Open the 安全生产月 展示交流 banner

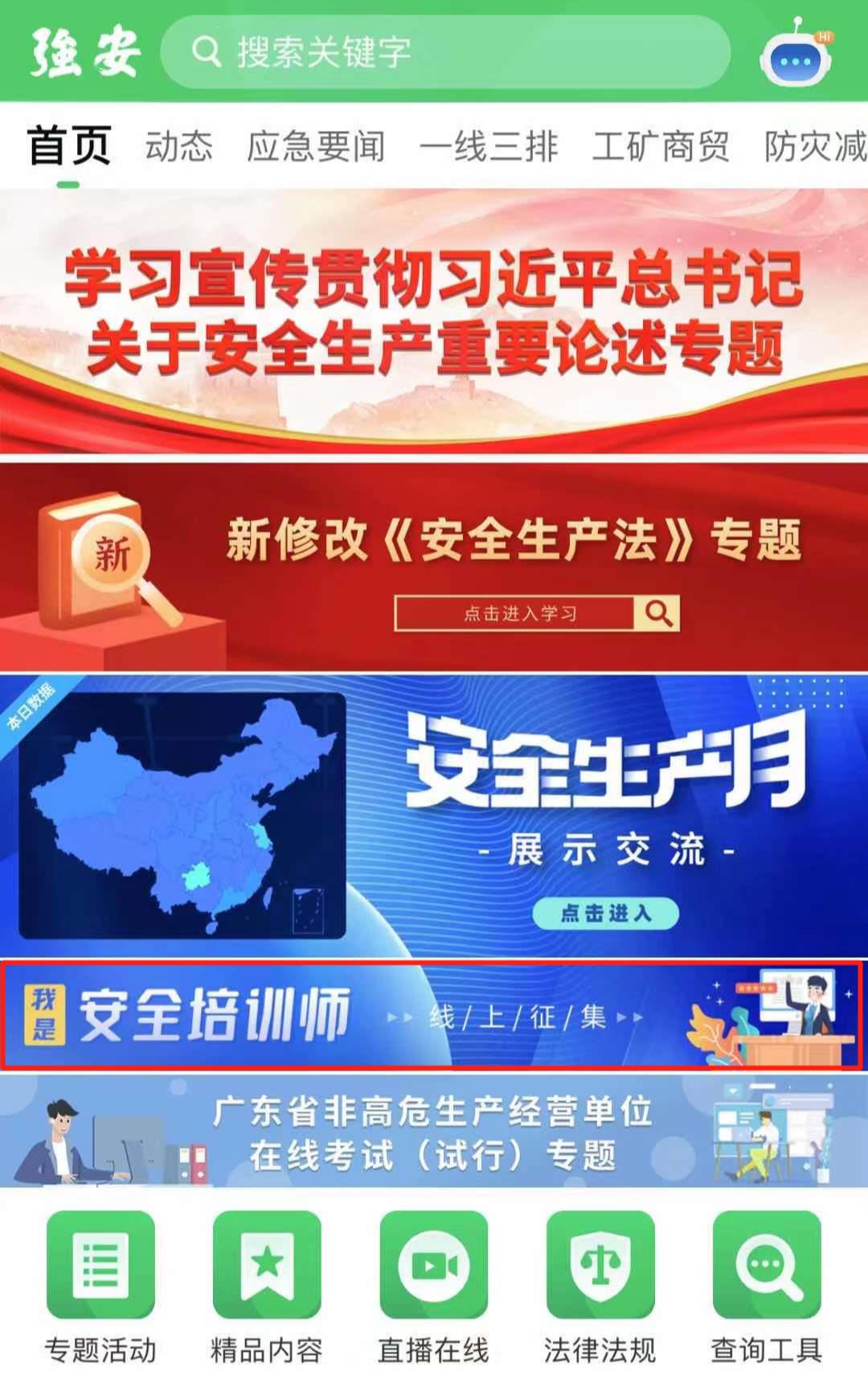[x=434, y=816]
